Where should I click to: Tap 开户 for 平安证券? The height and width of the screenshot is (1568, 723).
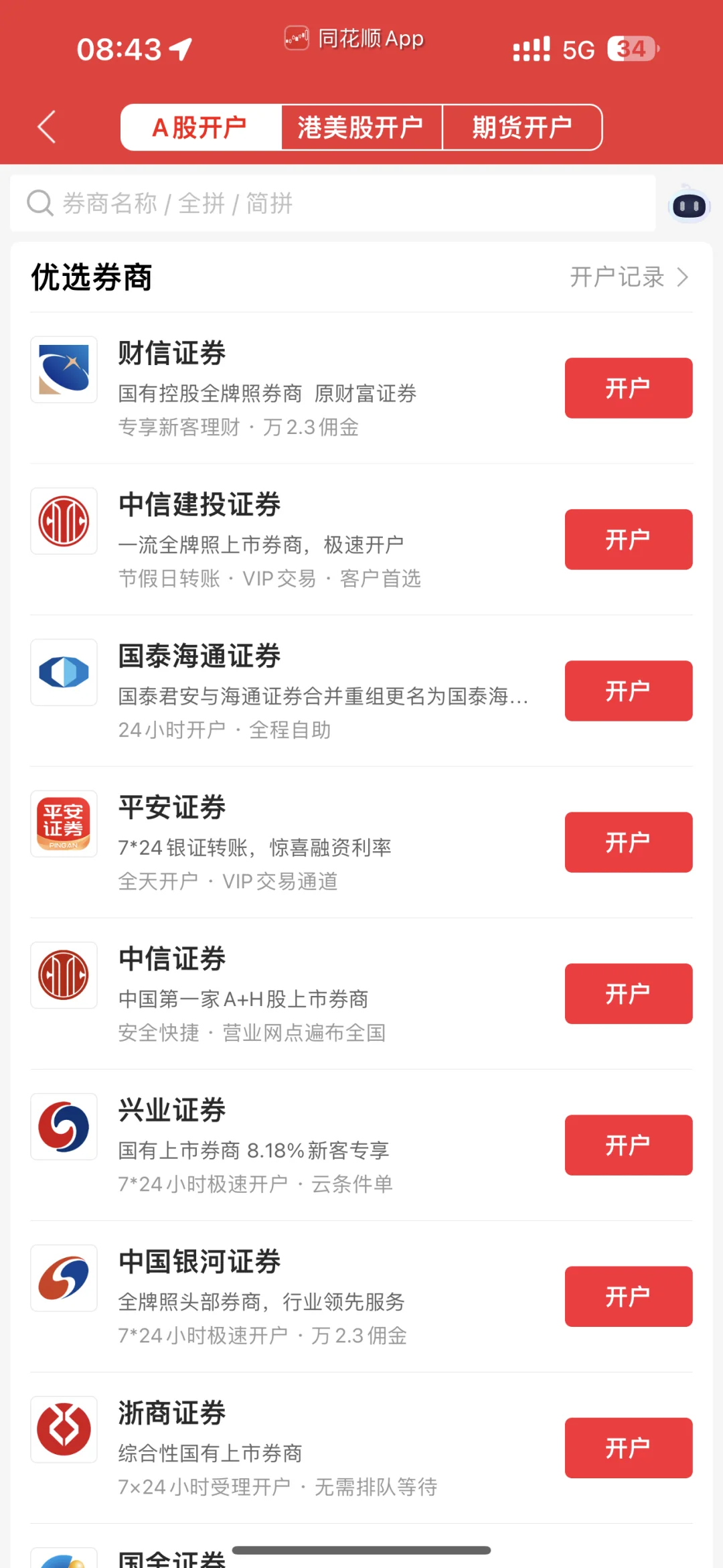628,842
